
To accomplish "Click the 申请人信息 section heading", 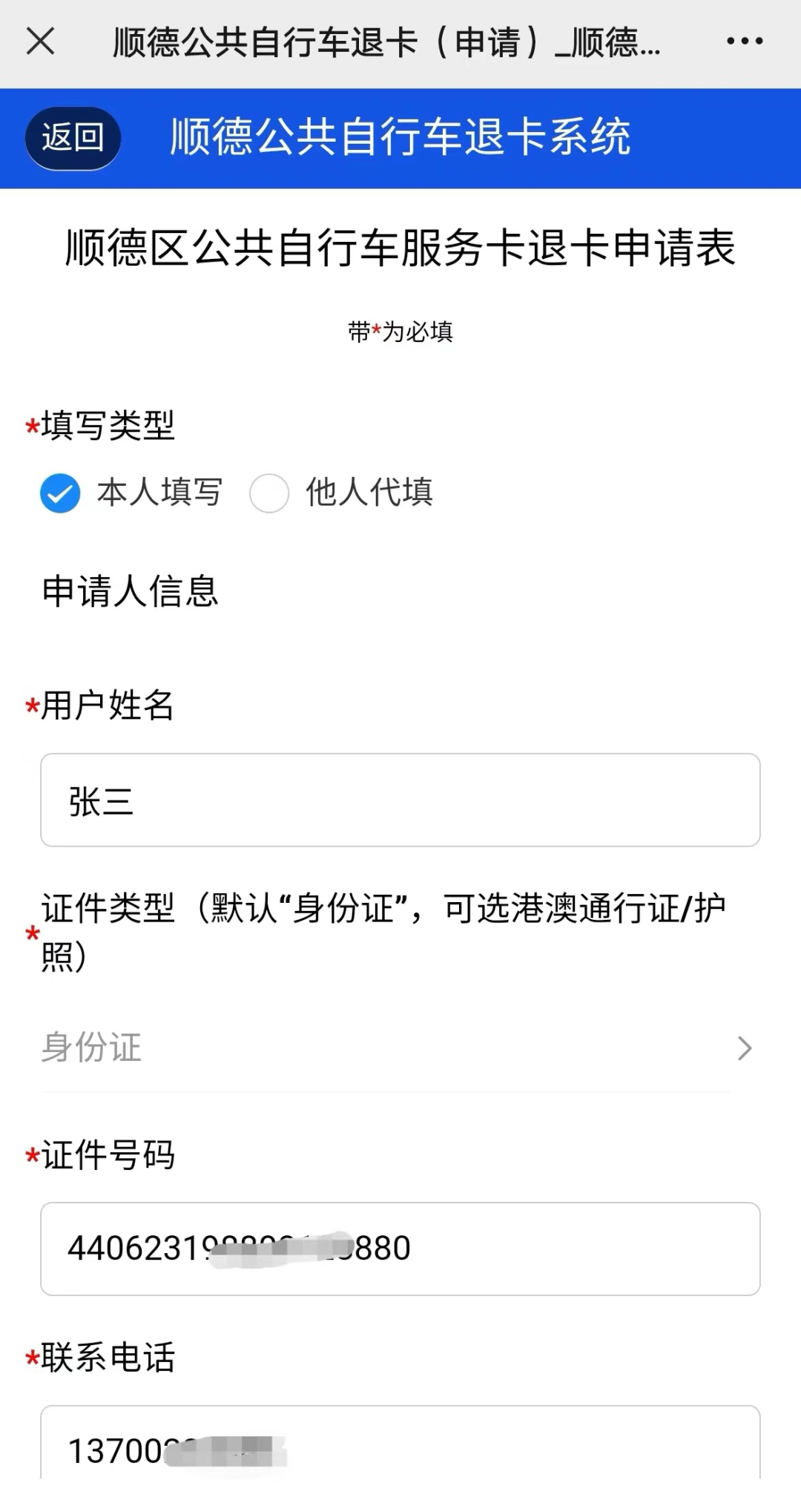I will (131, 590).
